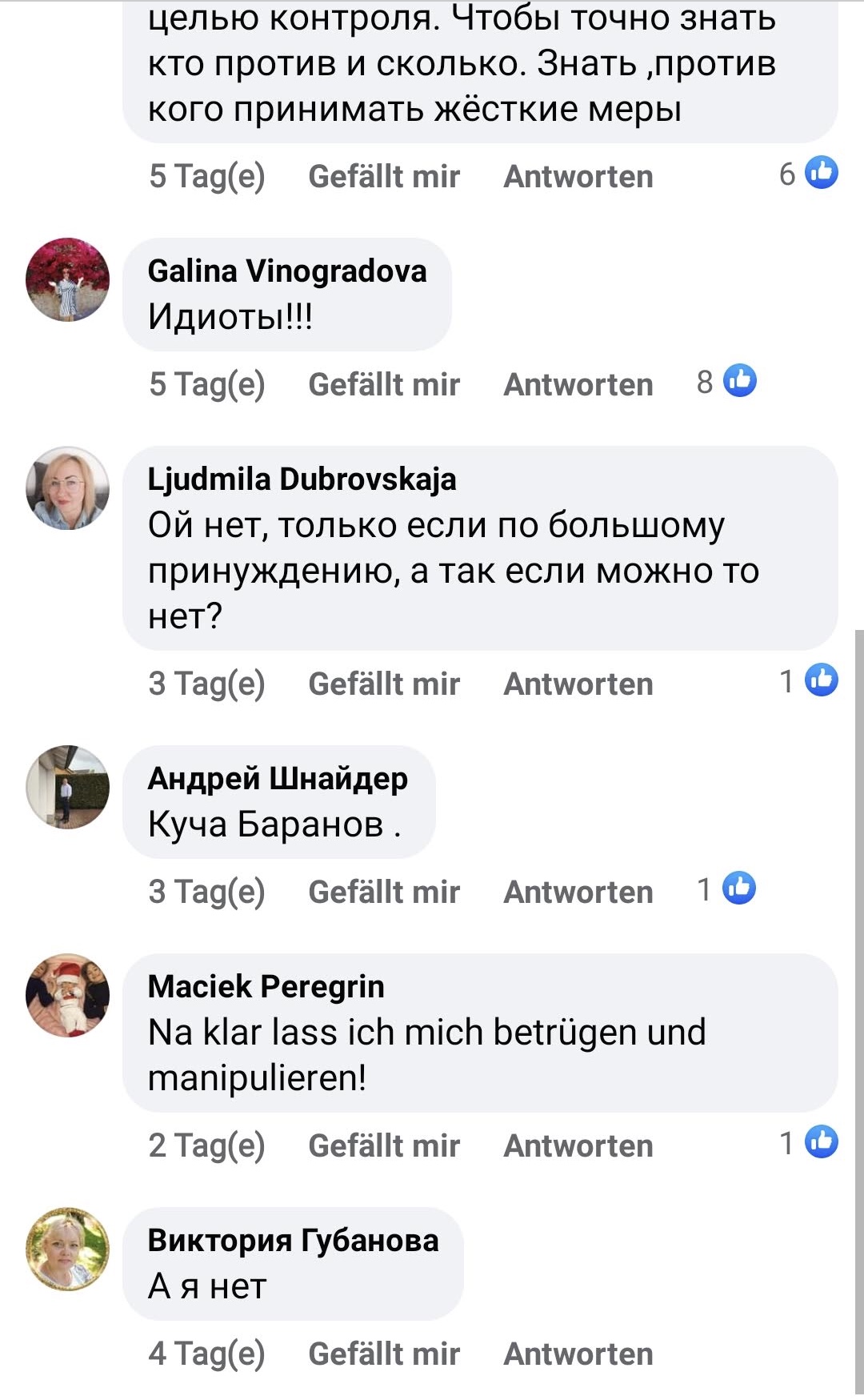This screenshot has width=864, height=1400.
Task: Reply to Ljudmila Dubrovskaja's comment
Action: [x=578, y=684]
